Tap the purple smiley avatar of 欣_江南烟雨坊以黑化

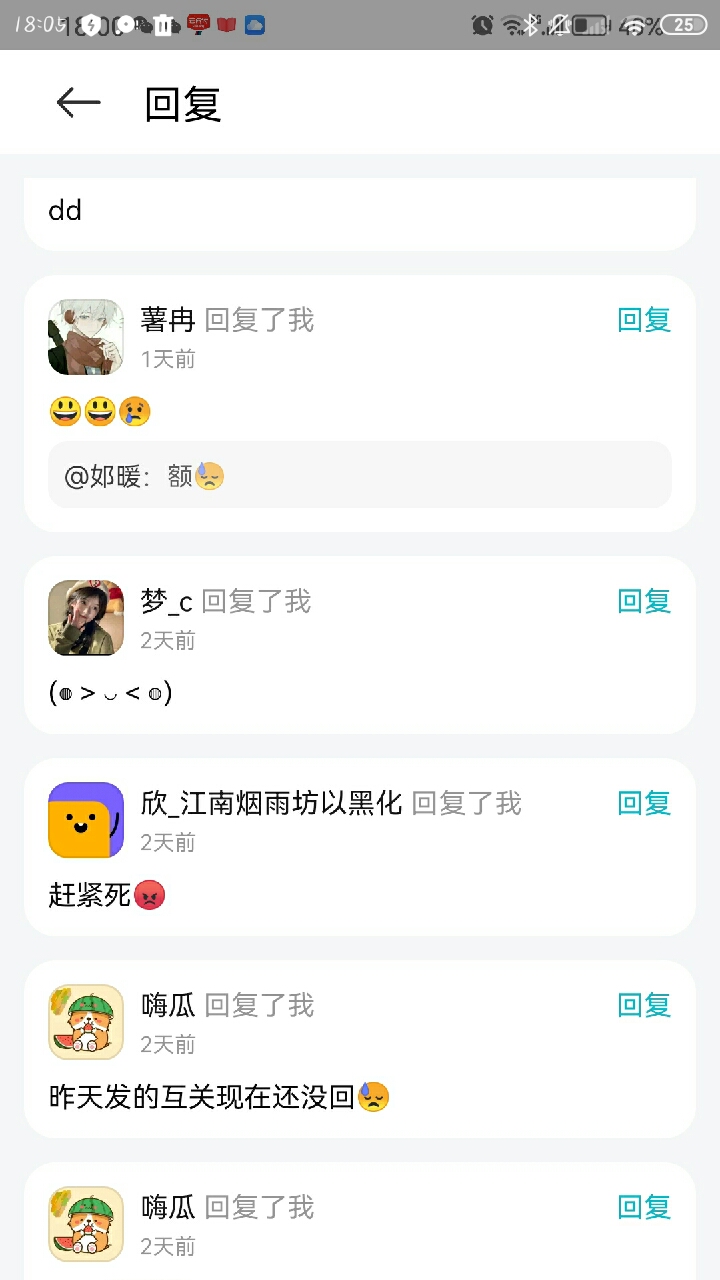[x=85, y=820]
